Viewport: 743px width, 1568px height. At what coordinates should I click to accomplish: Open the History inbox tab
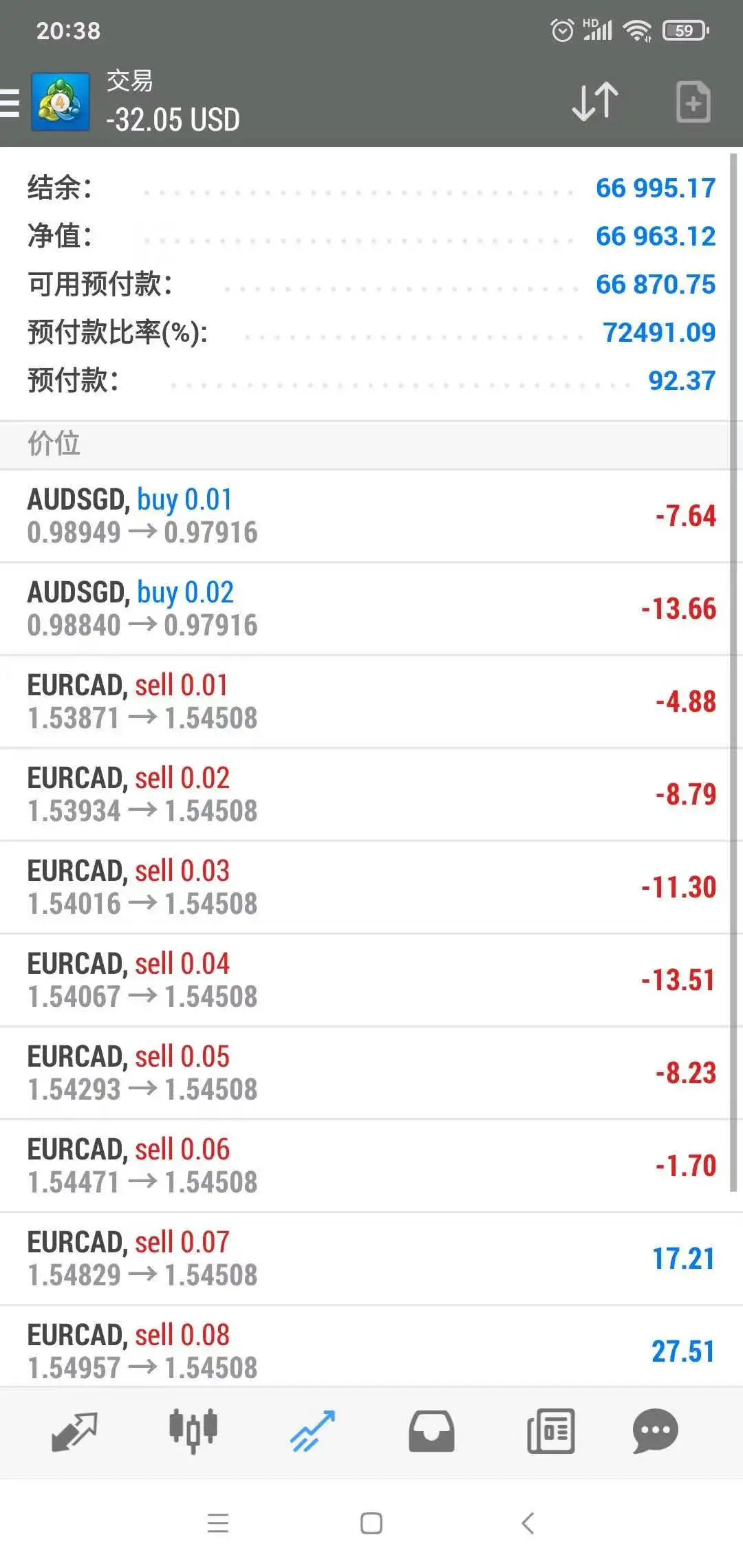431,1432
